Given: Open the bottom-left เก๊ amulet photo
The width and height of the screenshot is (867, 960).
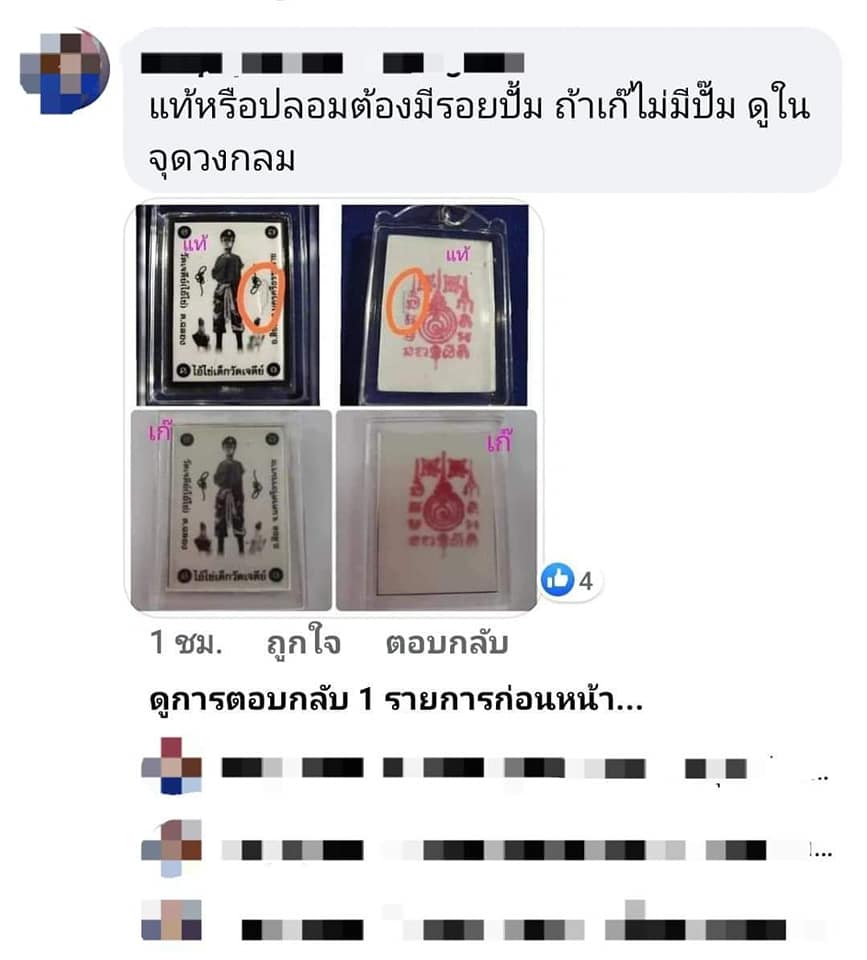Looking at the screenshot, I should pos(230,510).
